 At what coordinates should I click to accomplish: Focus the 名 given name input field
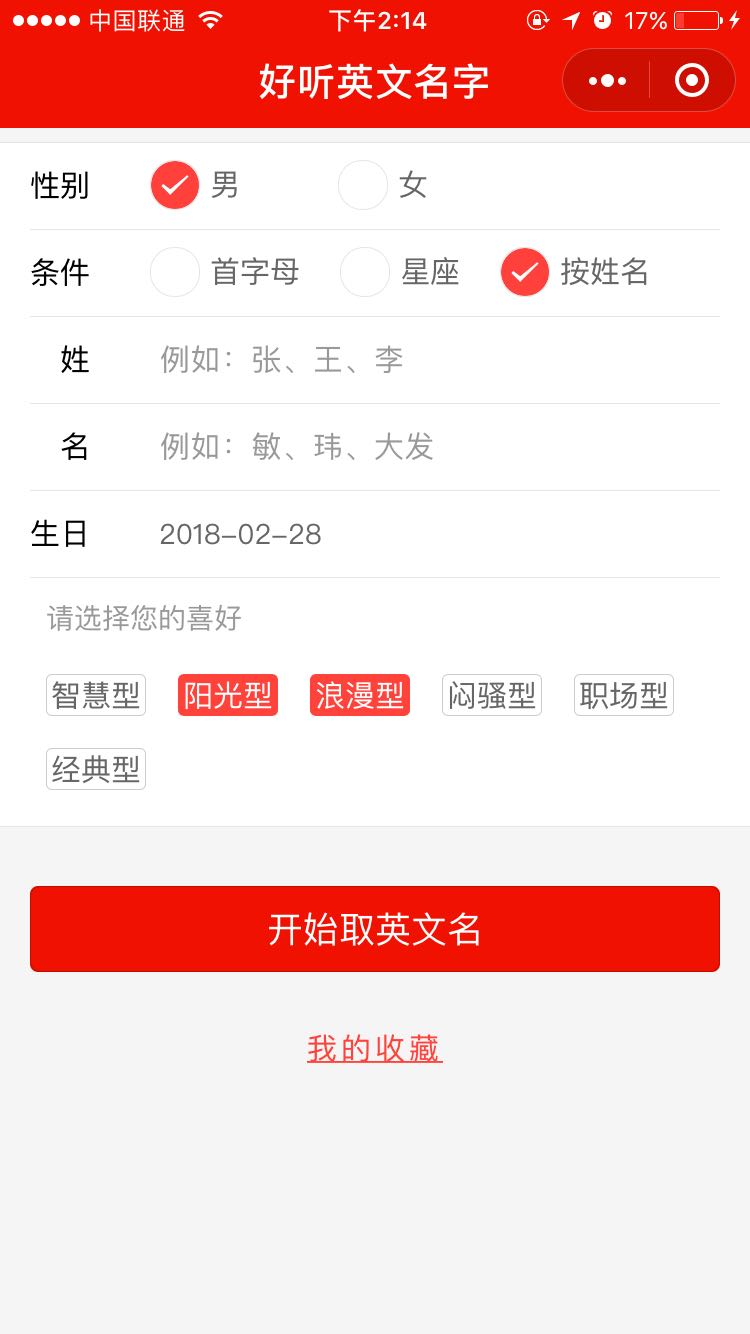(430, 447)
